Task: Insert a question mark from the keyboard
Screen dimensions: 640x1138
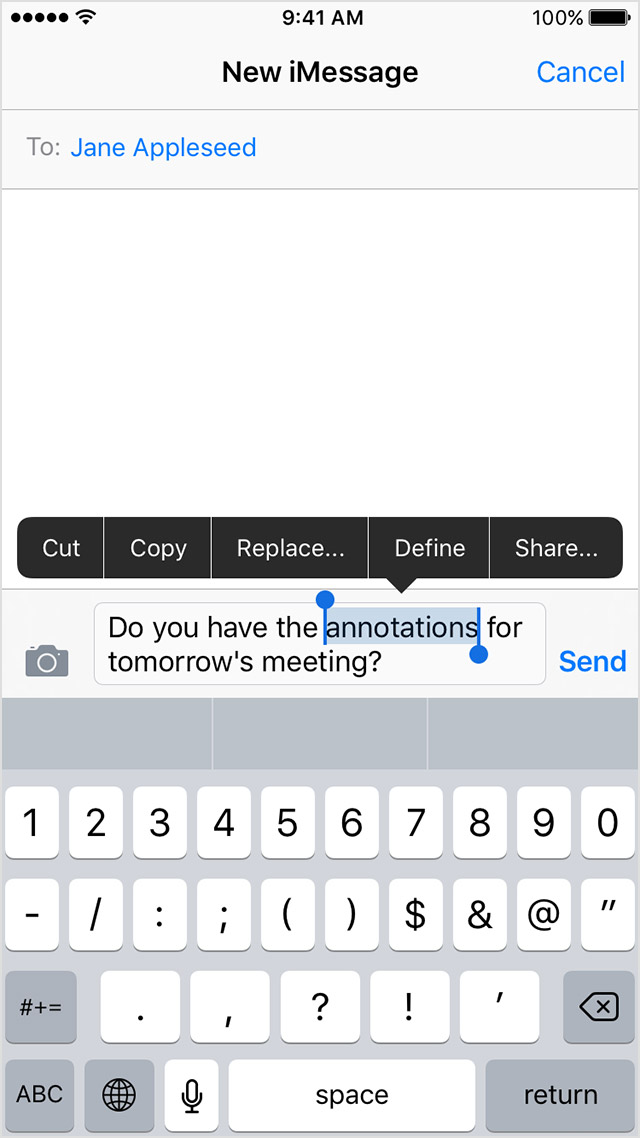Action: pyautogui.click(x=320, y=1007)
